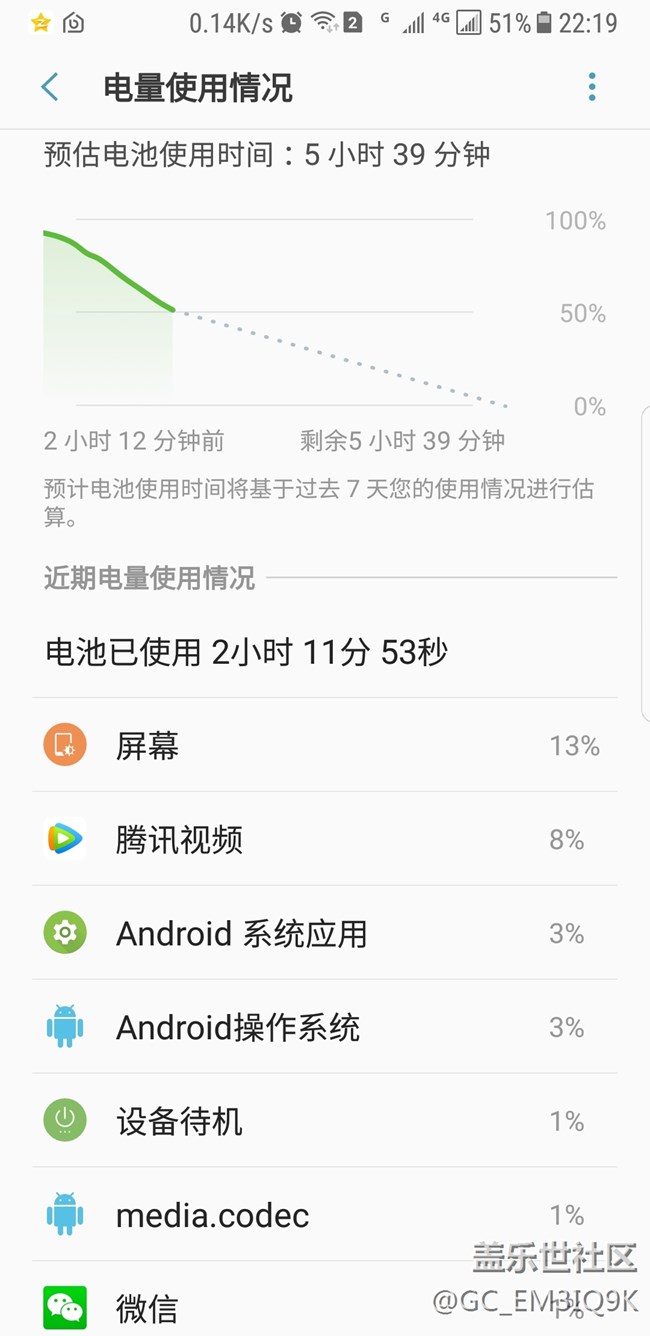Go back from 电量使用情况
This screenshot has width=650, height=1336.
pos(50,87)
